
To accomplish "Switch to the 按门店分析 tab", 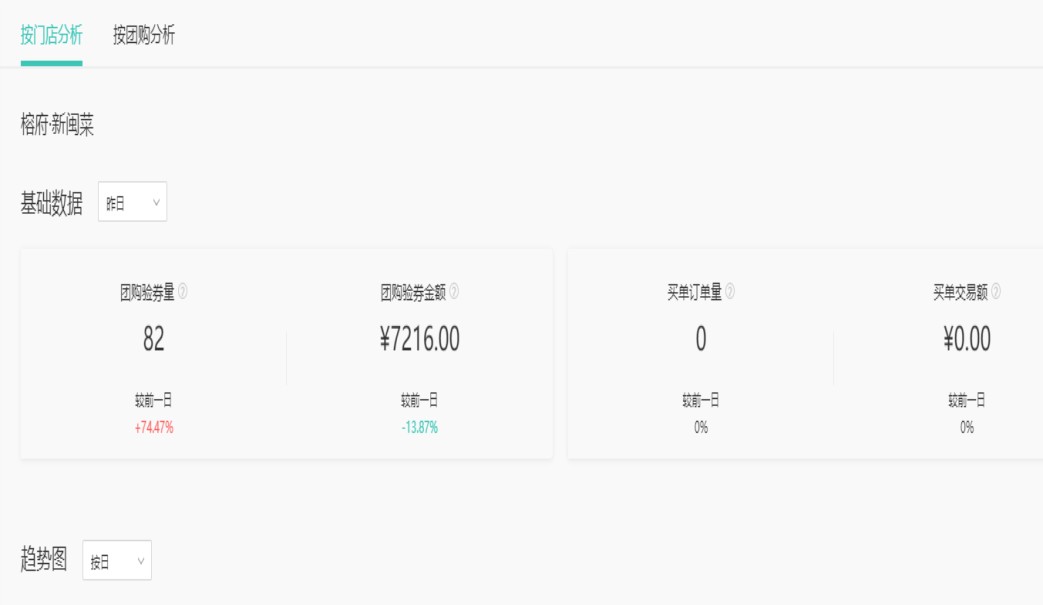I will click(51, 36).
